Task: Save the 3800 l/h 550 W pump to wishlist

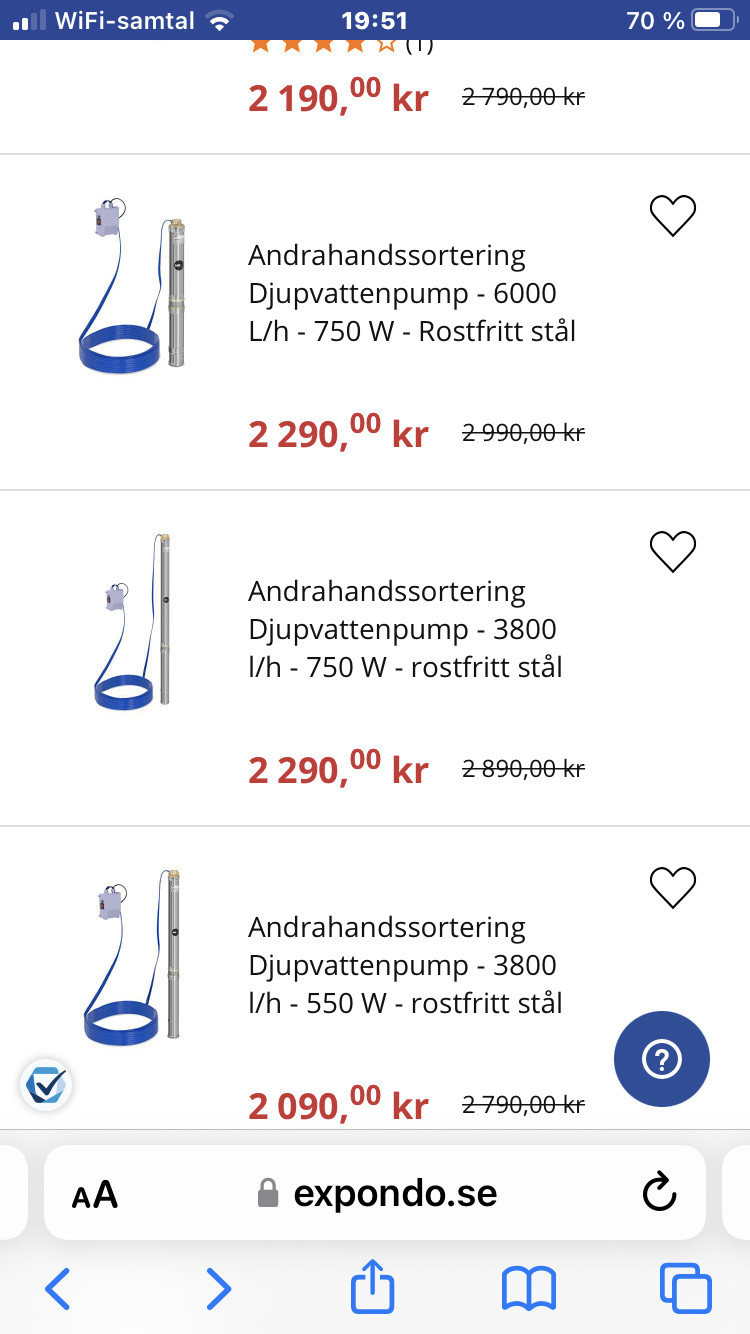Action: pyautogui.click(x=672, y=887)
